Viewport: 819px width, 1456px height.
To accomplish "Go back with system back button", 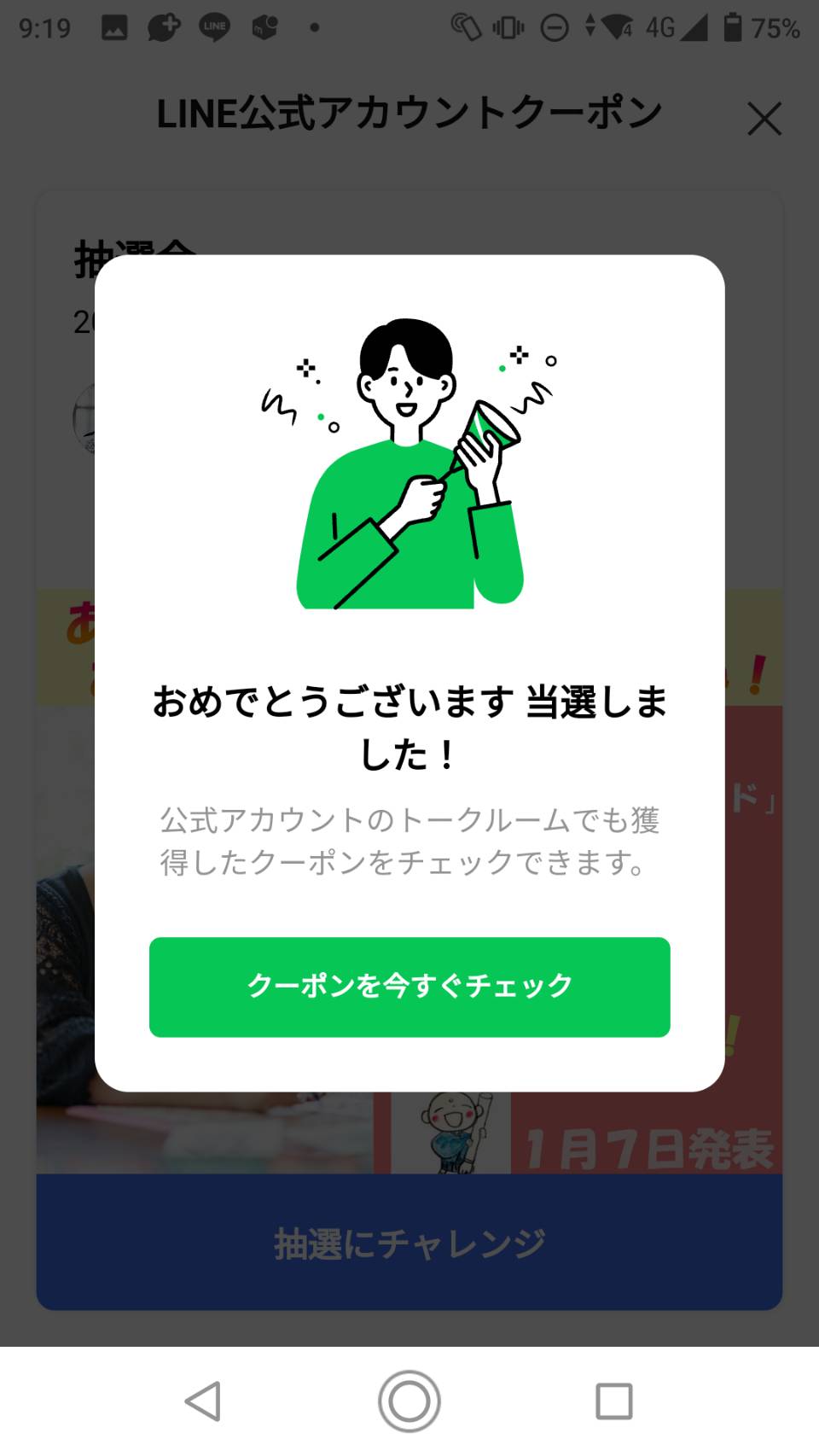I will pos(204,1401).
